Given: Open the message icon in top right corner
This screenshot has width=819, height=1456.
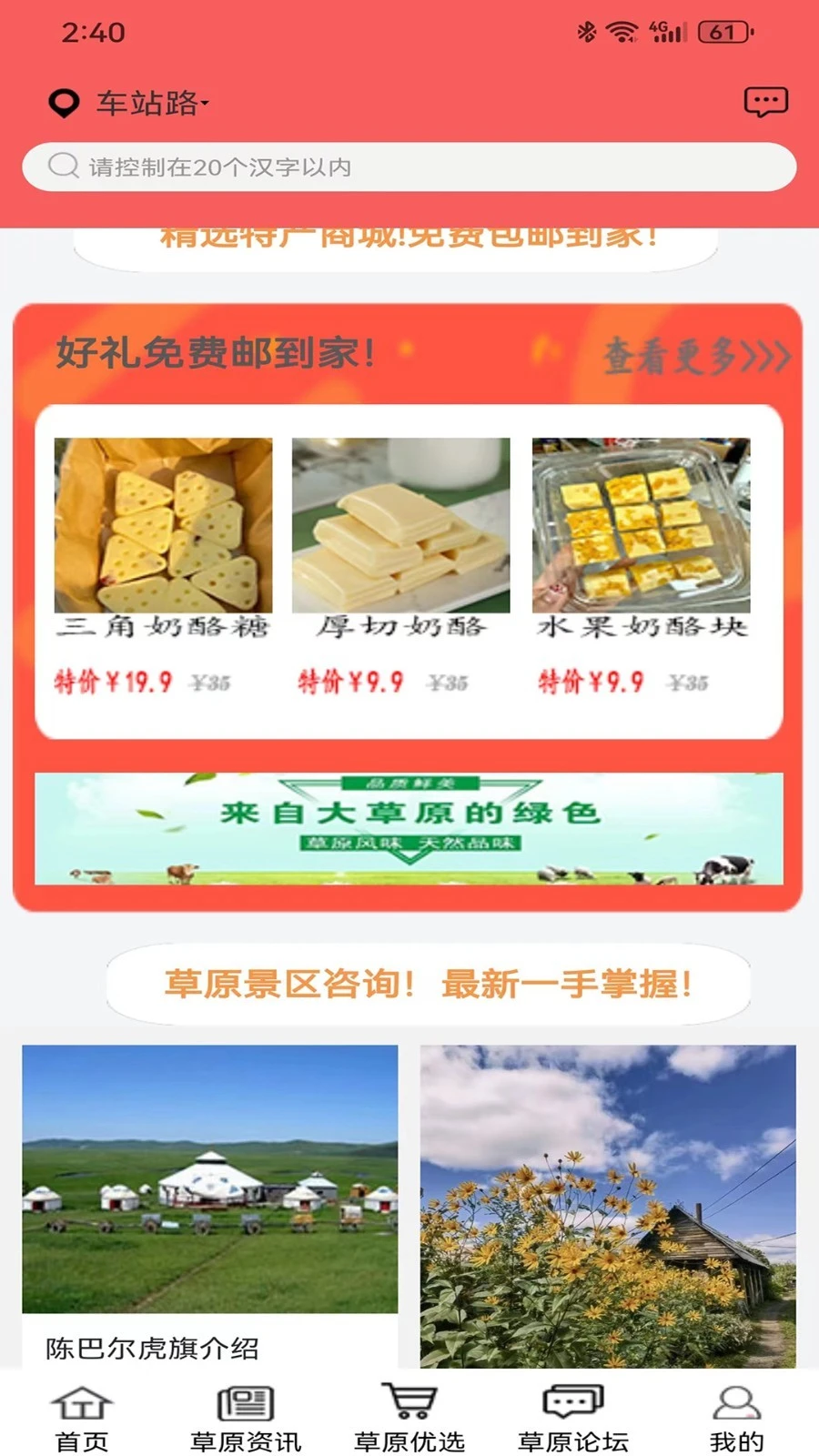Looking at the screenshot, I should coord(765,102).
